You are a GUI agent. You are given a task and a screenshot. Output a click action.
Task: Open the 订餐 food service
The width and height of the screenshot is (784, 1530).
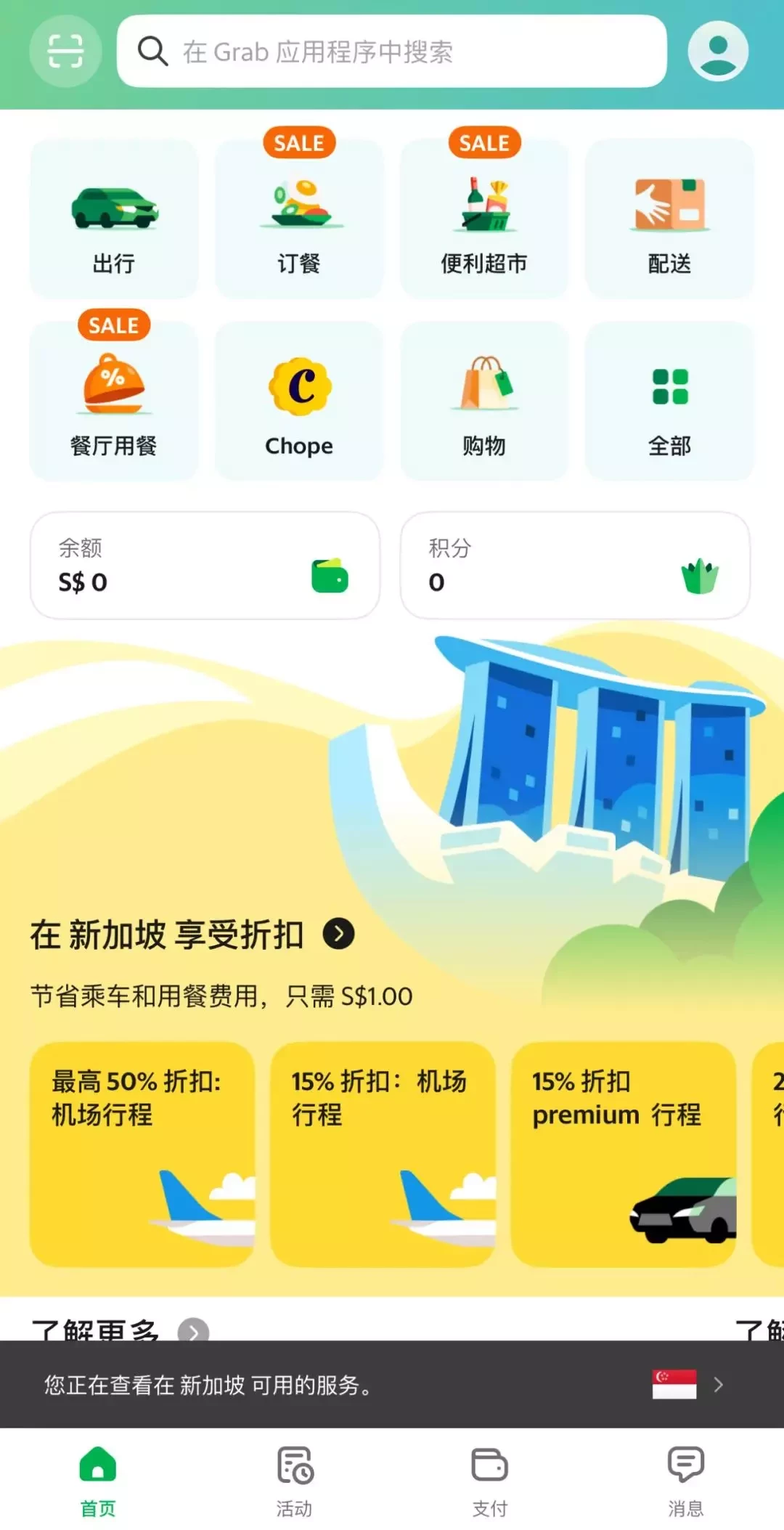299,219
